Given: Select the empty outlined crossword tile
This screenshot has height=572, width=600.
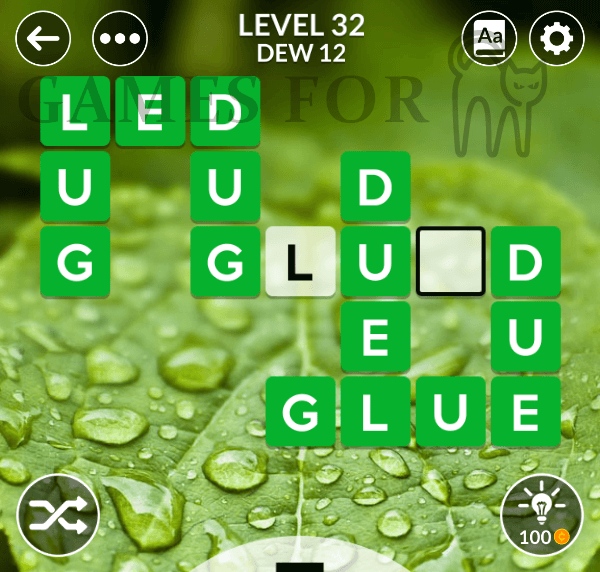Looking at the screenshot, I should 450,262.
